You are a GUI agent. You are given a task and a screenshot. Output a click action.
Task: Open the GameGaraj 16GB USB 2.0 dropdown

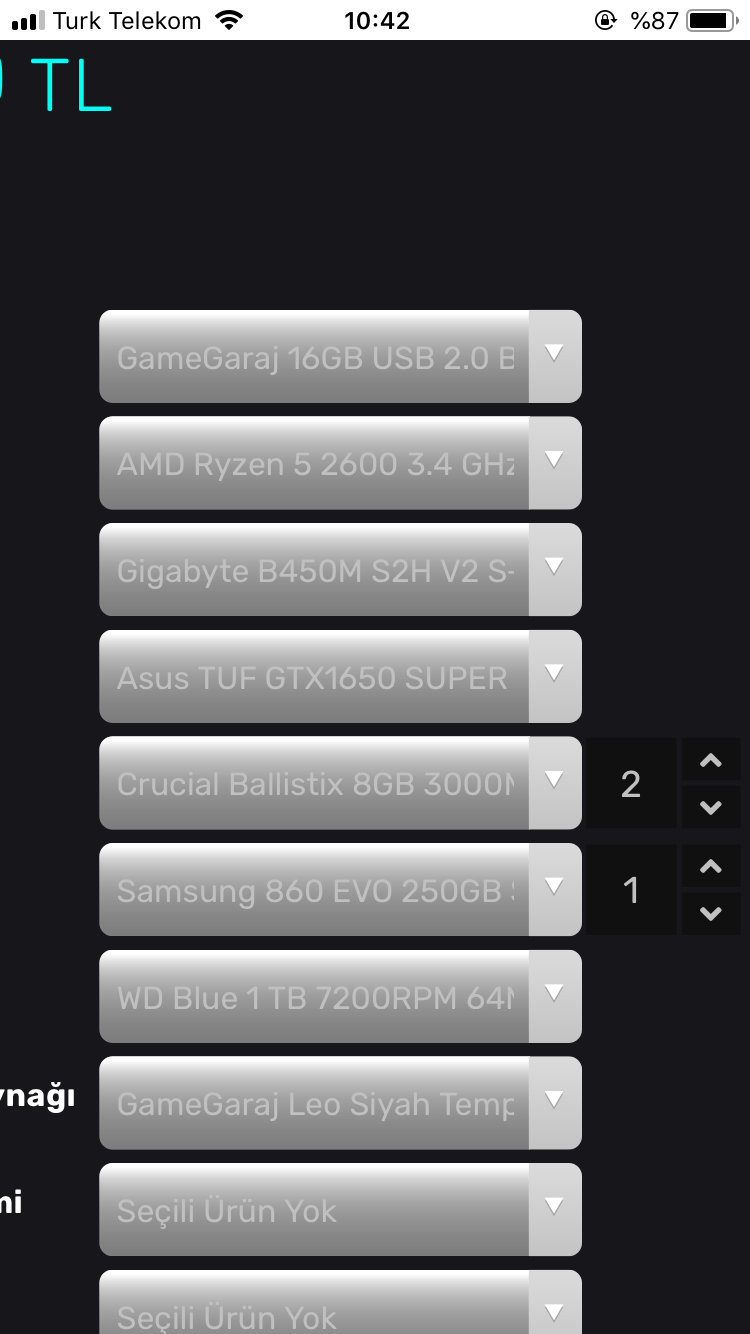click(340, 357)
